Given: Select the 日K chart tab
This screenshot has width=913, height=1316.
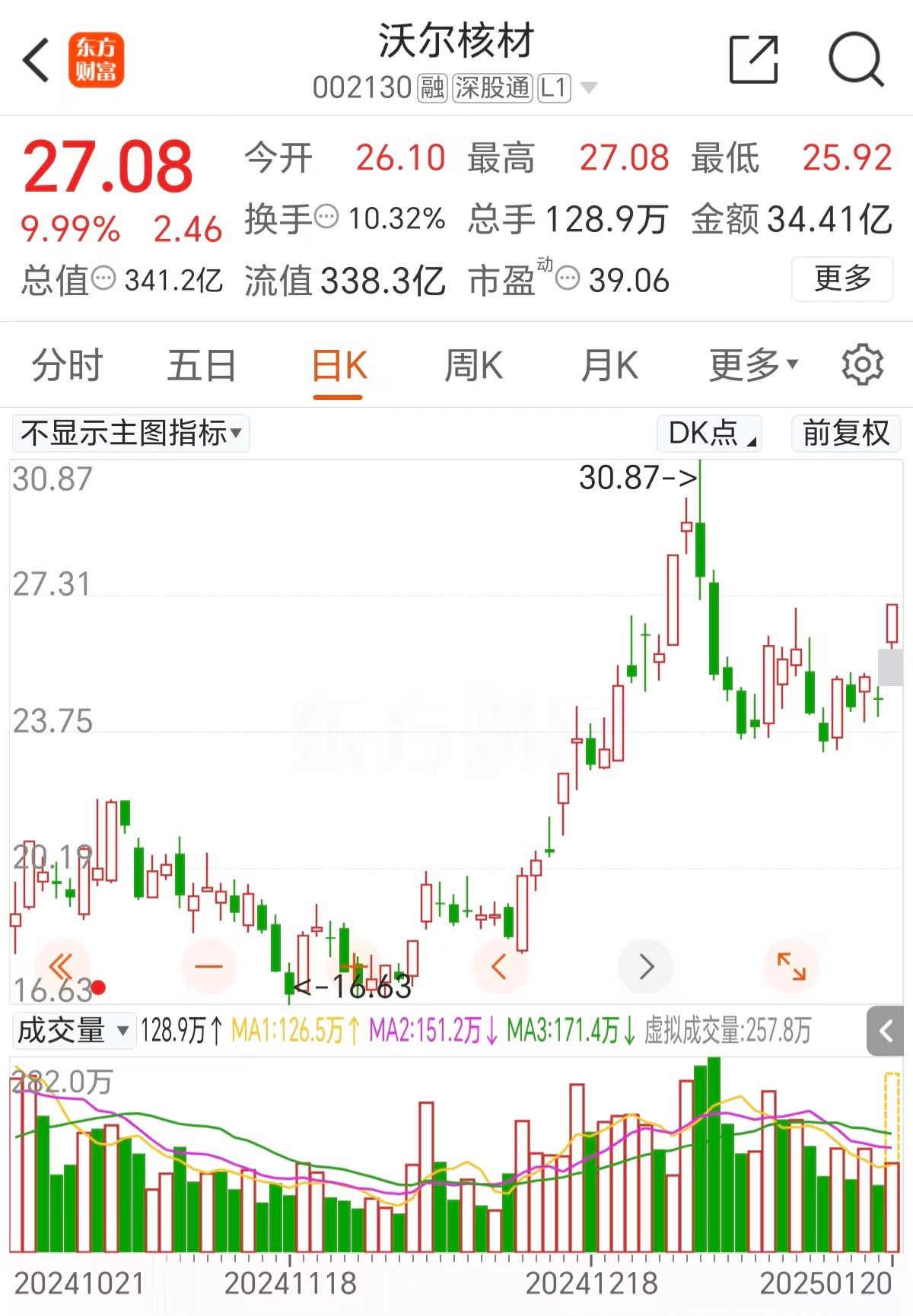Looking at the screenshot, I should click(339, 366).
